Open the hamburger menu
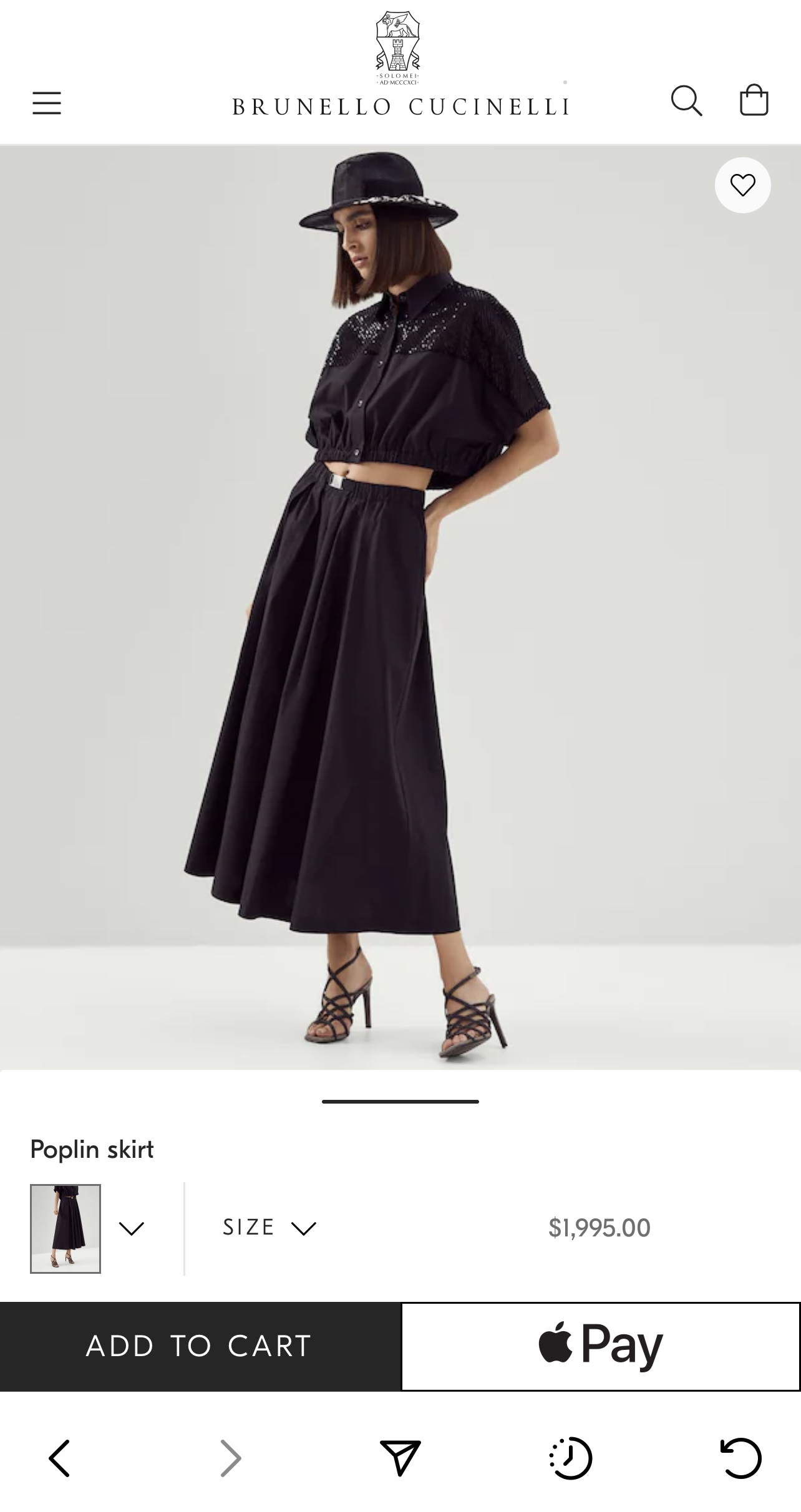 click(47, 103)
